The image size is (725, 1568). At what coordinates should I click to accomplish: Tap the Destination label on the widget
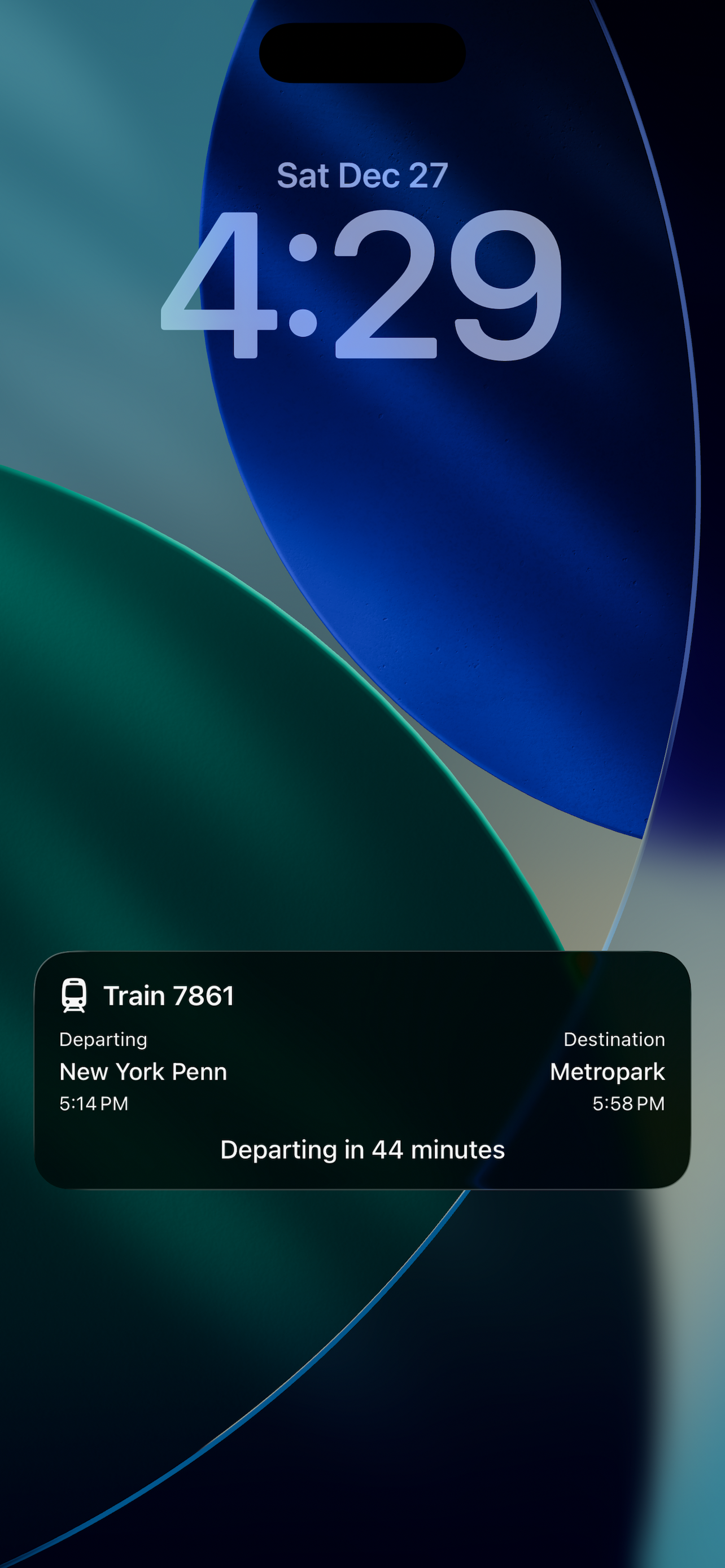point(615,1040)
